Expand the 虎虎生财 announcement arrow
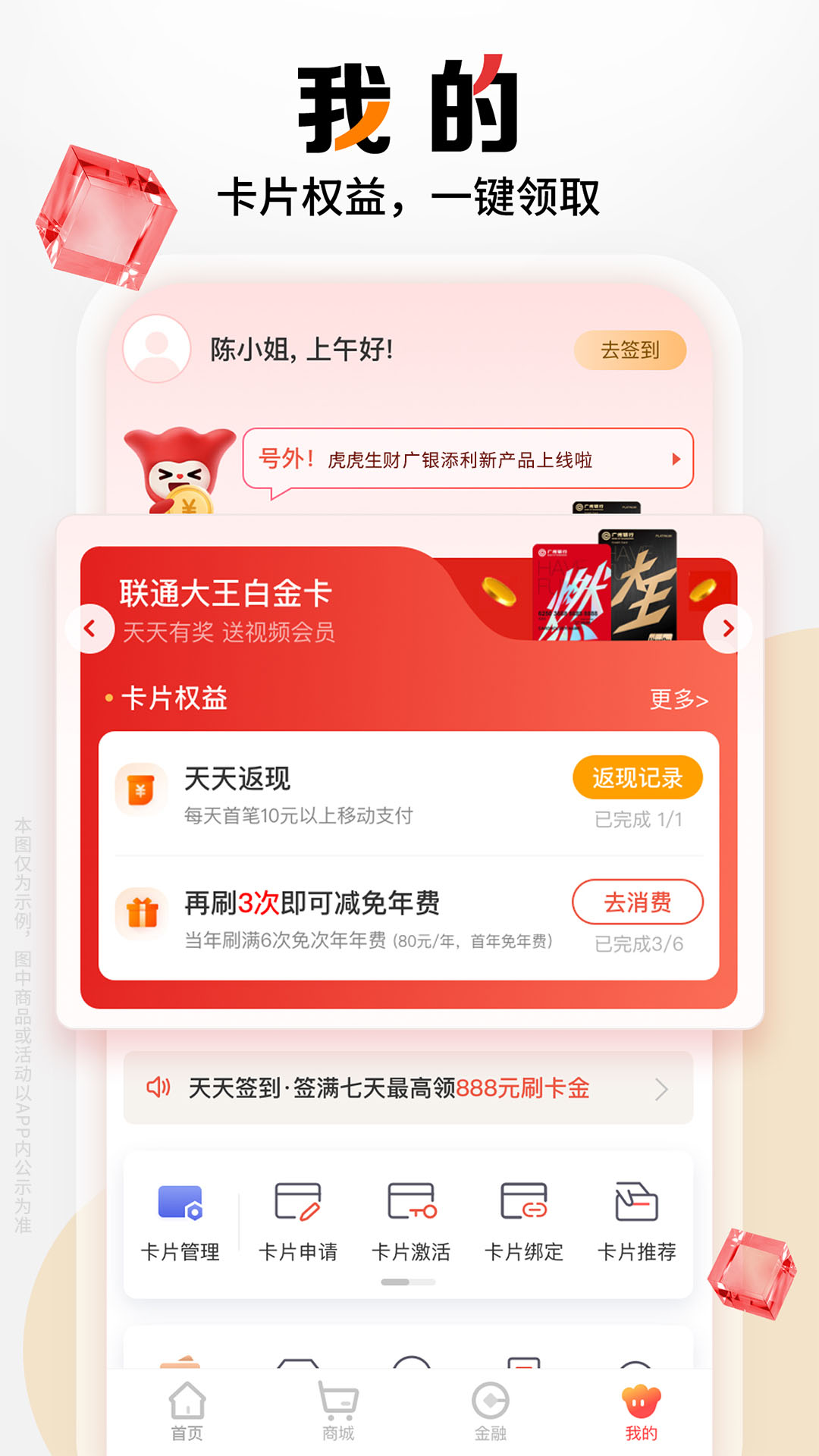 [x=677, y=458]
